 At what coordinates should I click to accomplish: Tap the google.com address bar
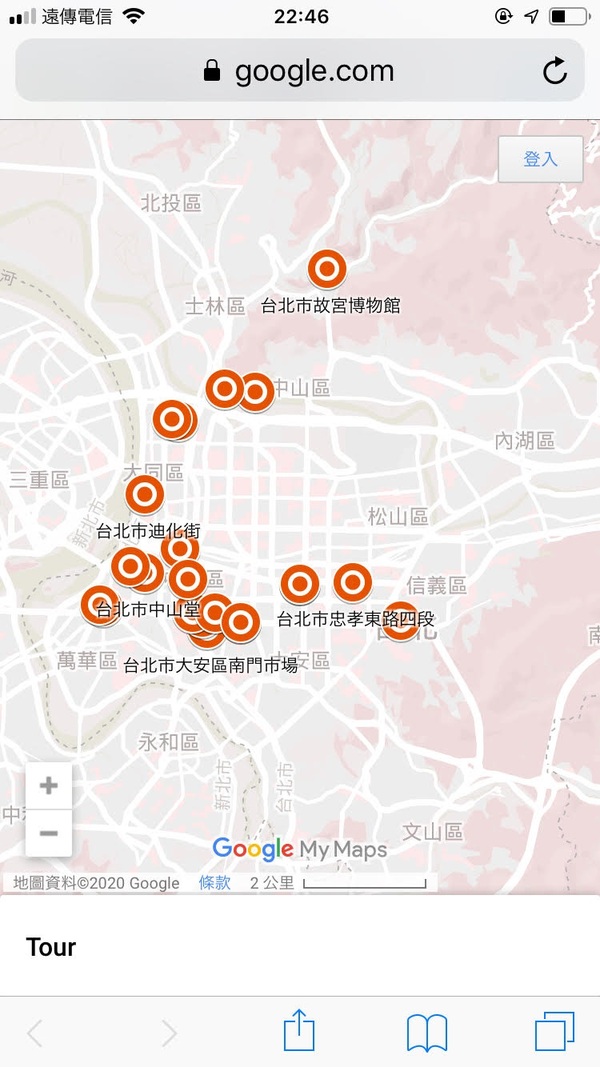point(300,71)
